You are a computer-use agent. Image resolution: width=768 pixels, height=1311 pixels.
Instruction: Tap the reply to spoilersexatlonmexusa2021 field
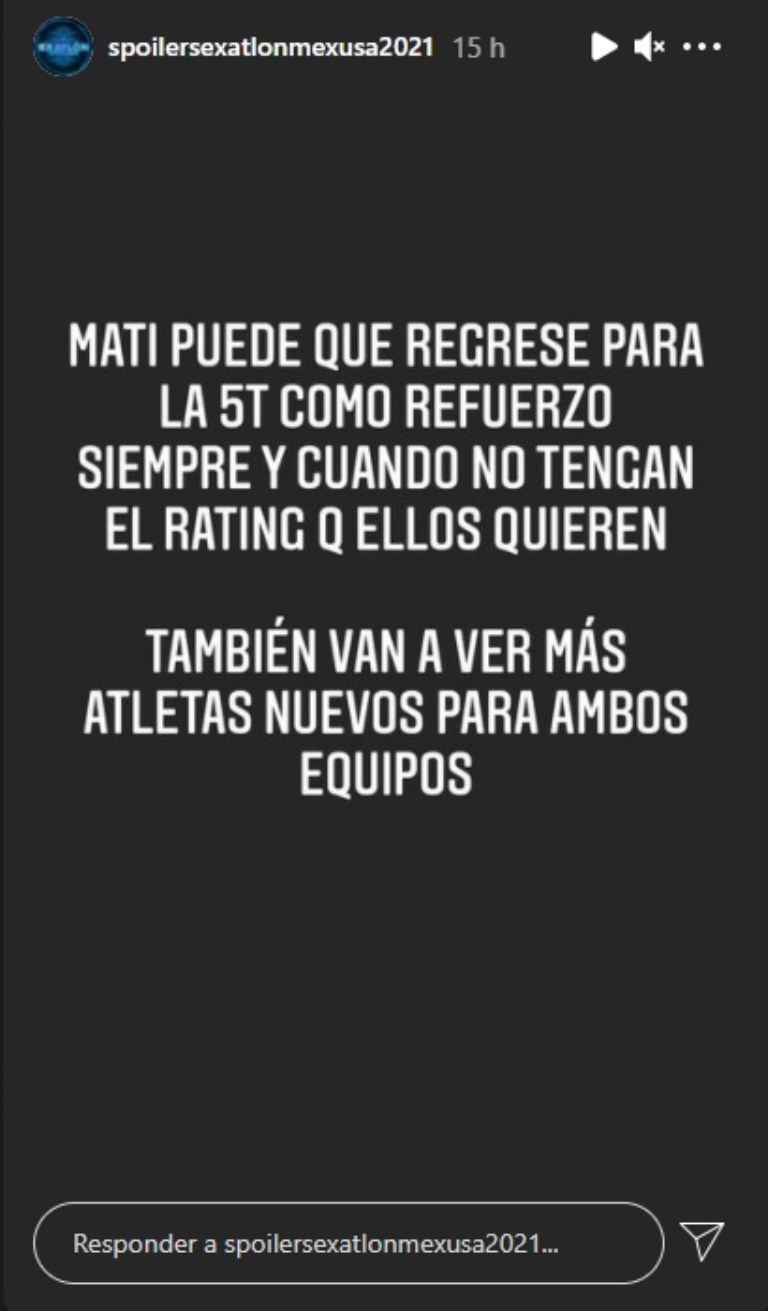coord(348,1245)
